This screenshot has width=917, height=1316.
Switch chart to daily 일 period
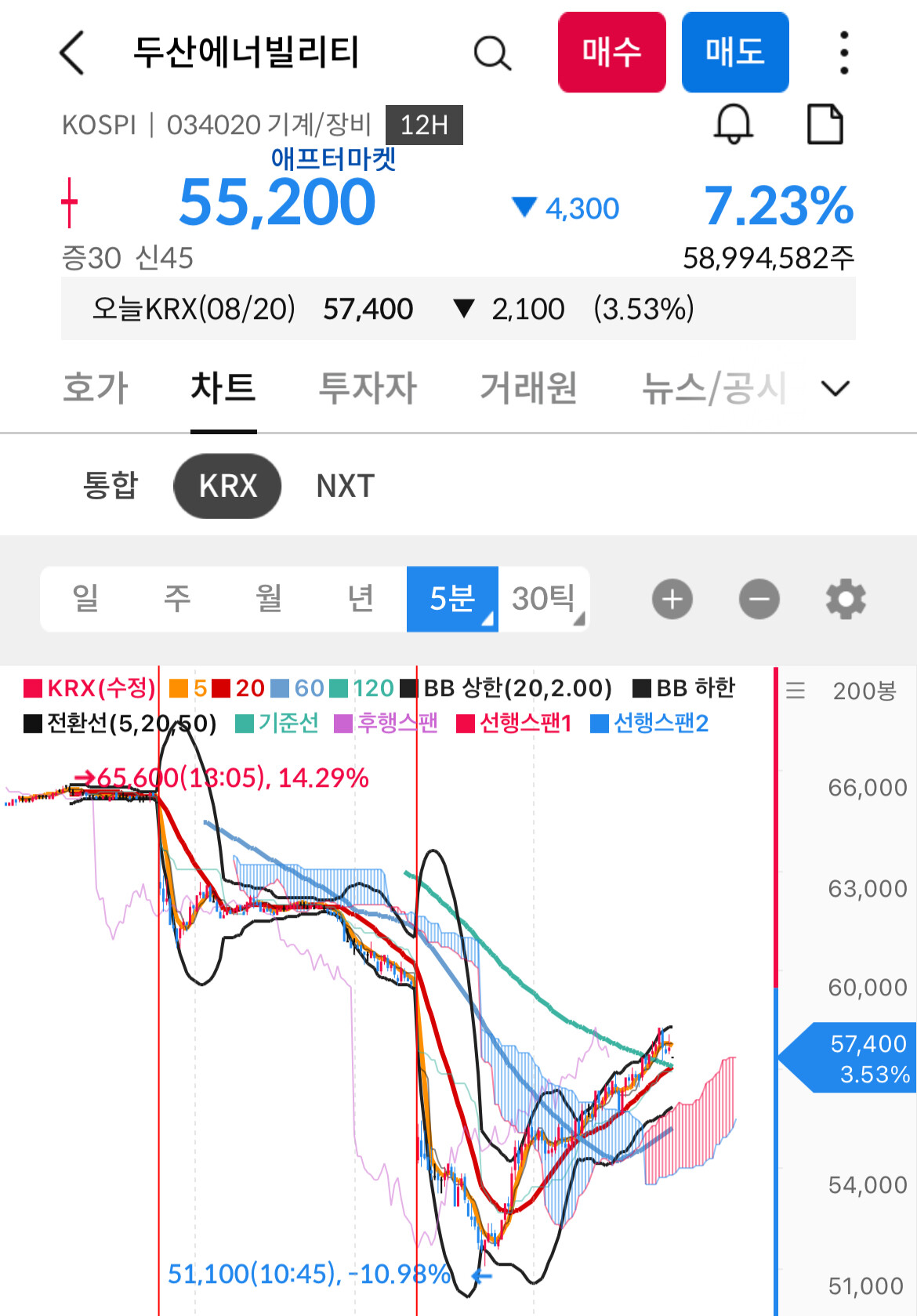click(85, 599)
